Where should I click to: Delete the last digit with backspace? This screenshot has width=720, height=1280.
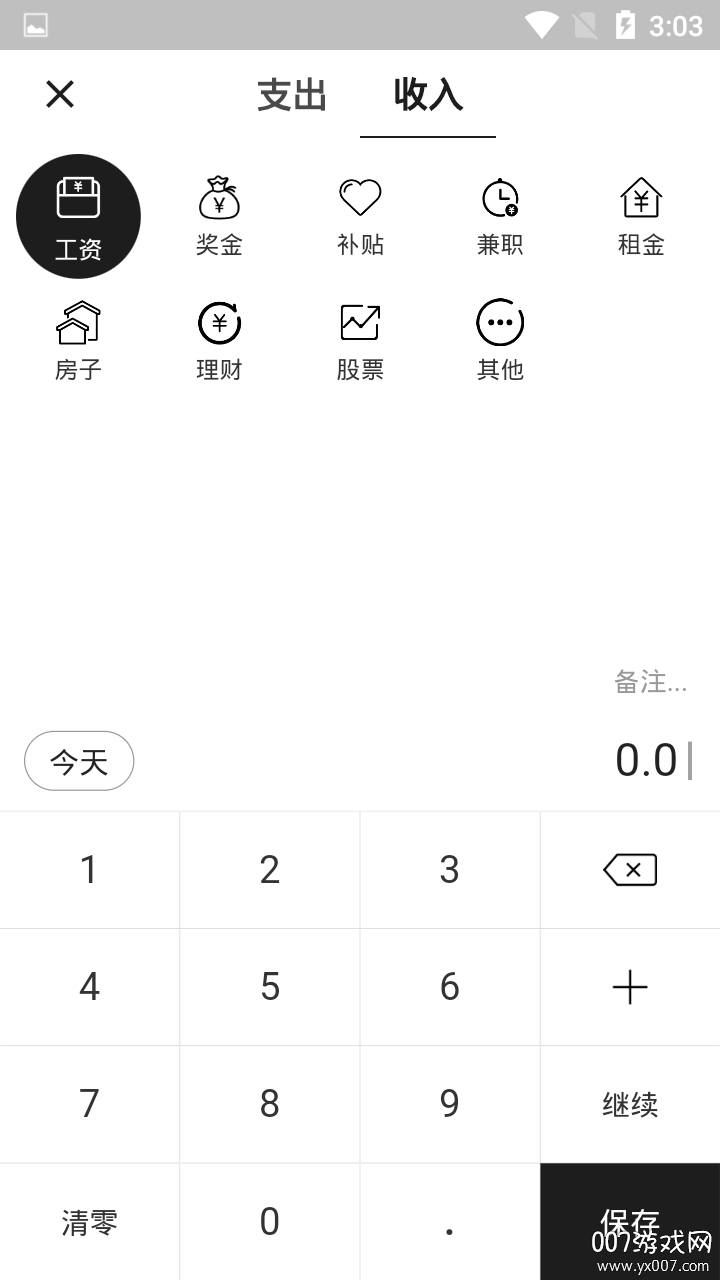[630, 870]
